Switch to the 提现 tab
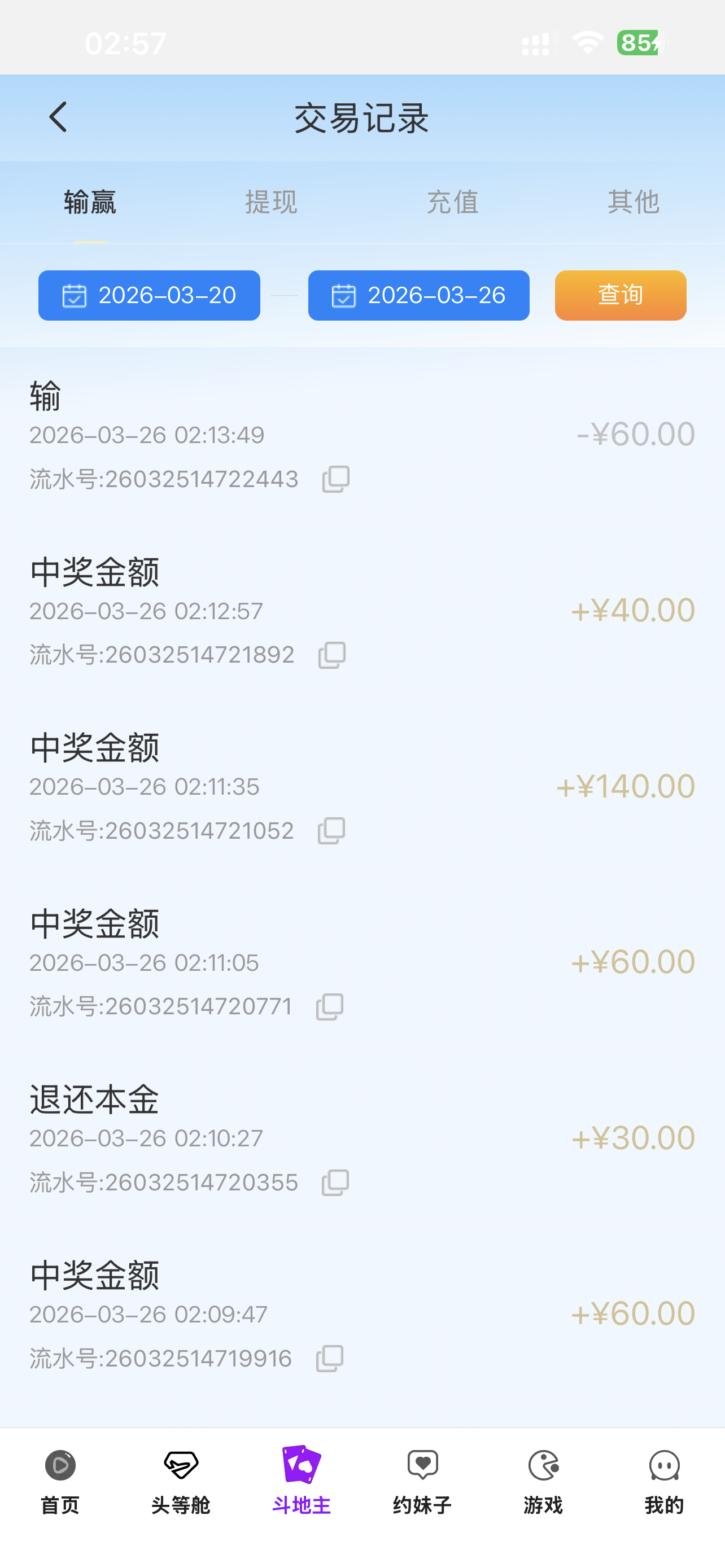The height and width of the screenshot is (1568, 725). coord(271,202)
